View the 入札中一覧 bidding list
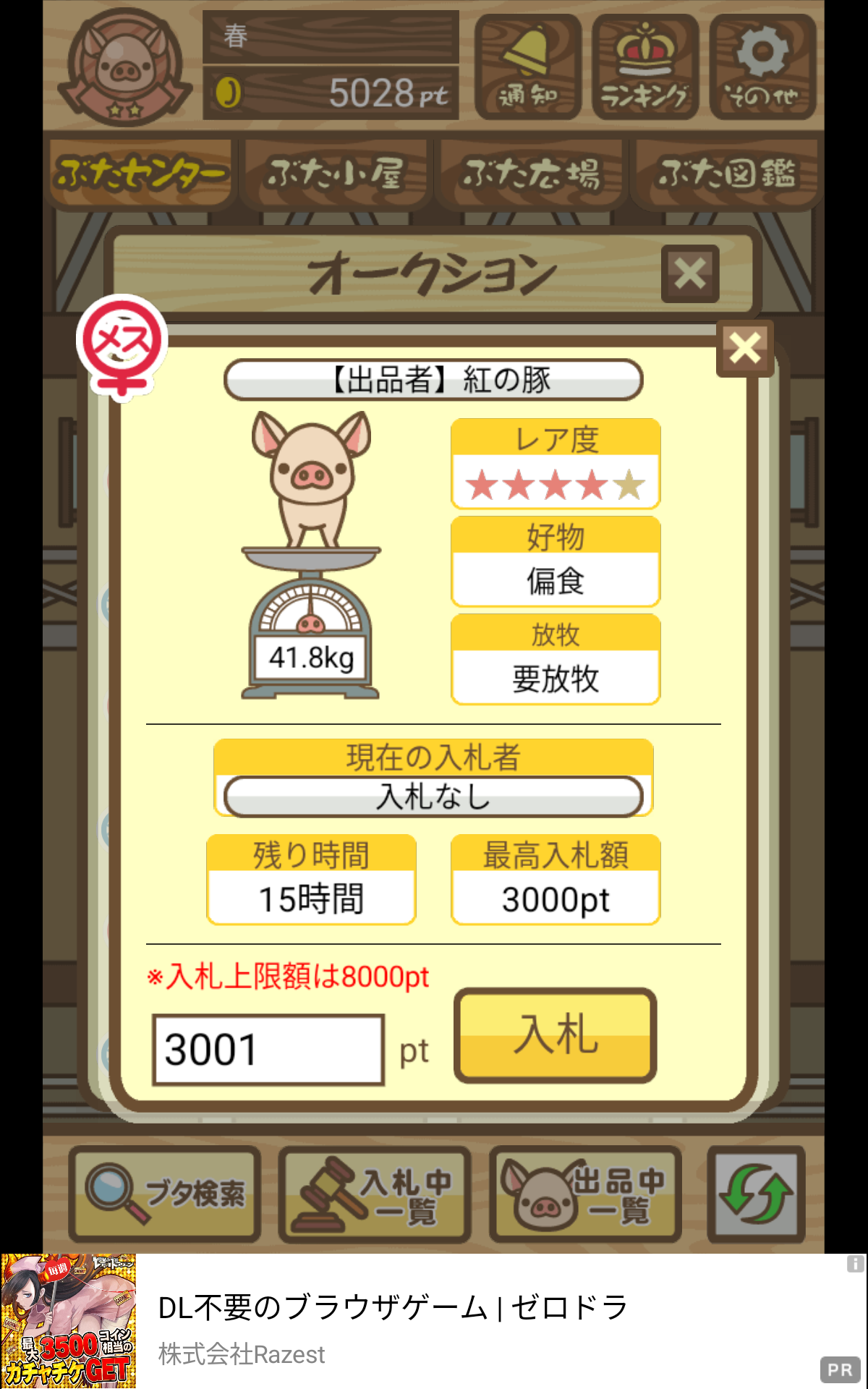 point(375,1194)
